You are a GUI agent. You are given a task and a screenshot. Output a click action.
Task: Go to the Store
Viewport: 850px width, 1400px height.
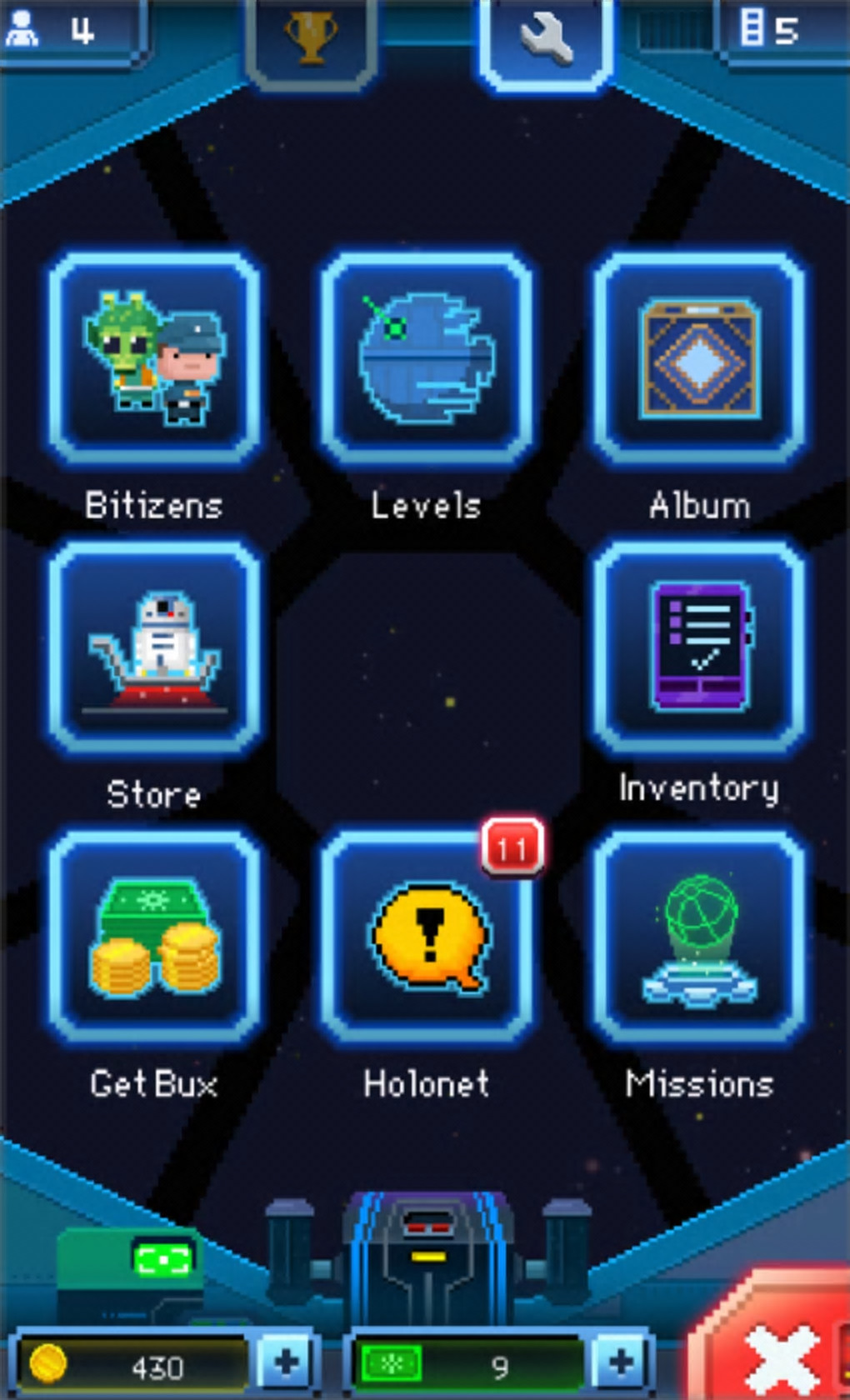pos(154,647)
